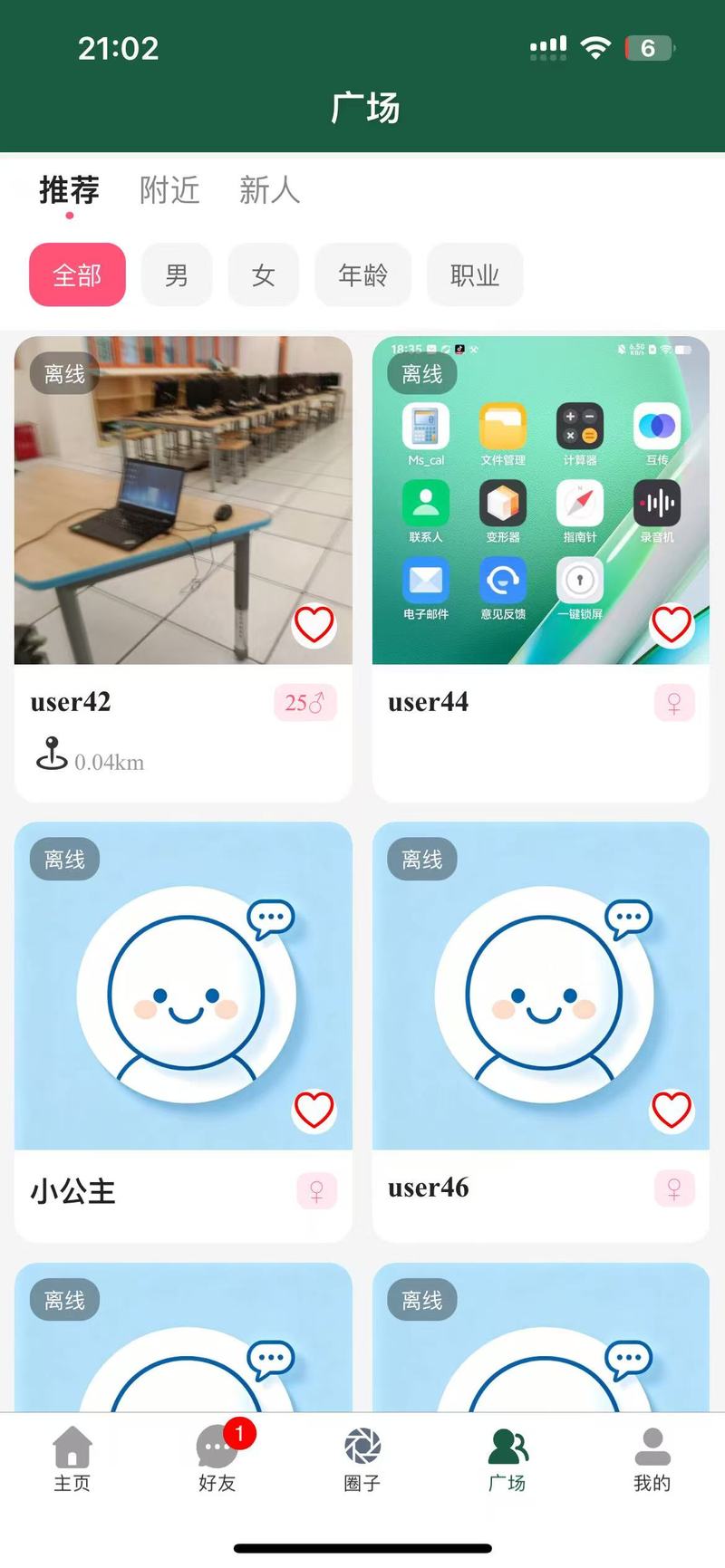View 小公主's profile card

click(x=183, y=1033)
